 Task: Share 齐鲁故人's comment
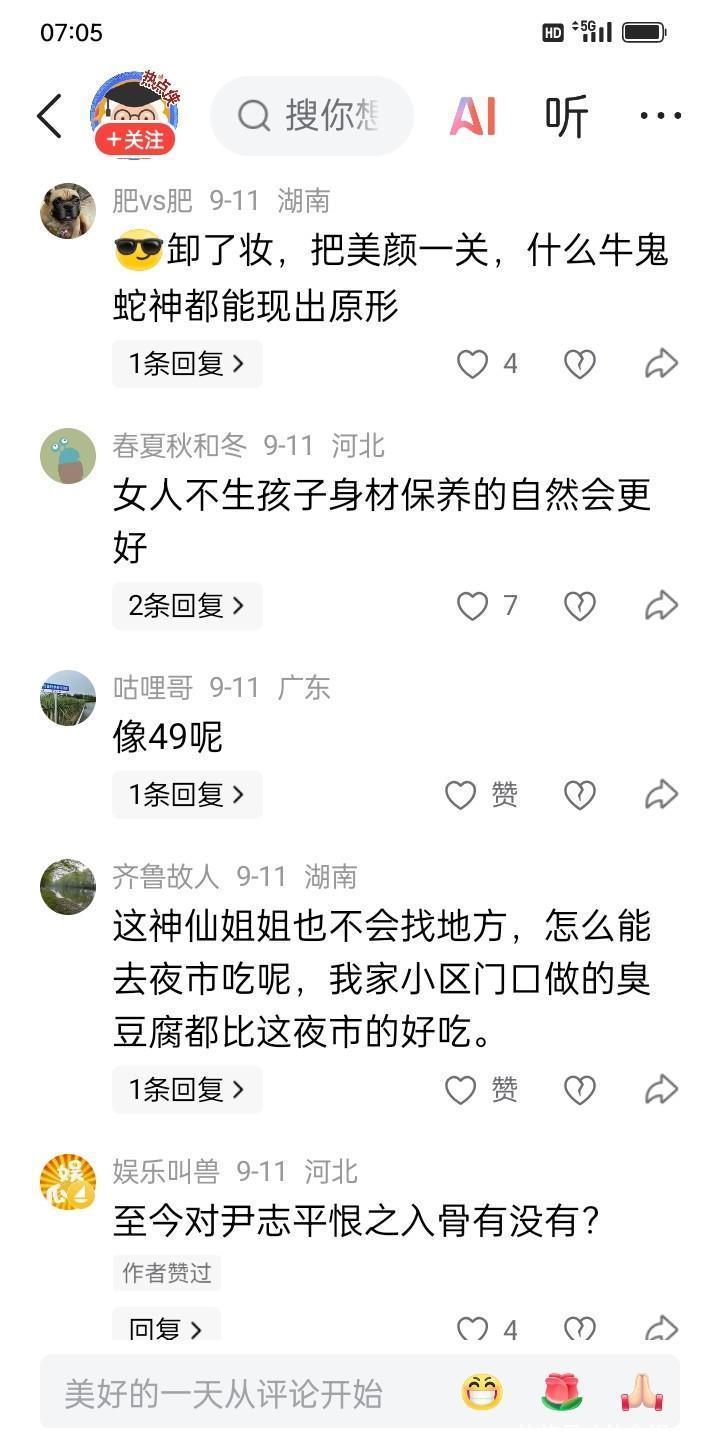point(661,1089)
